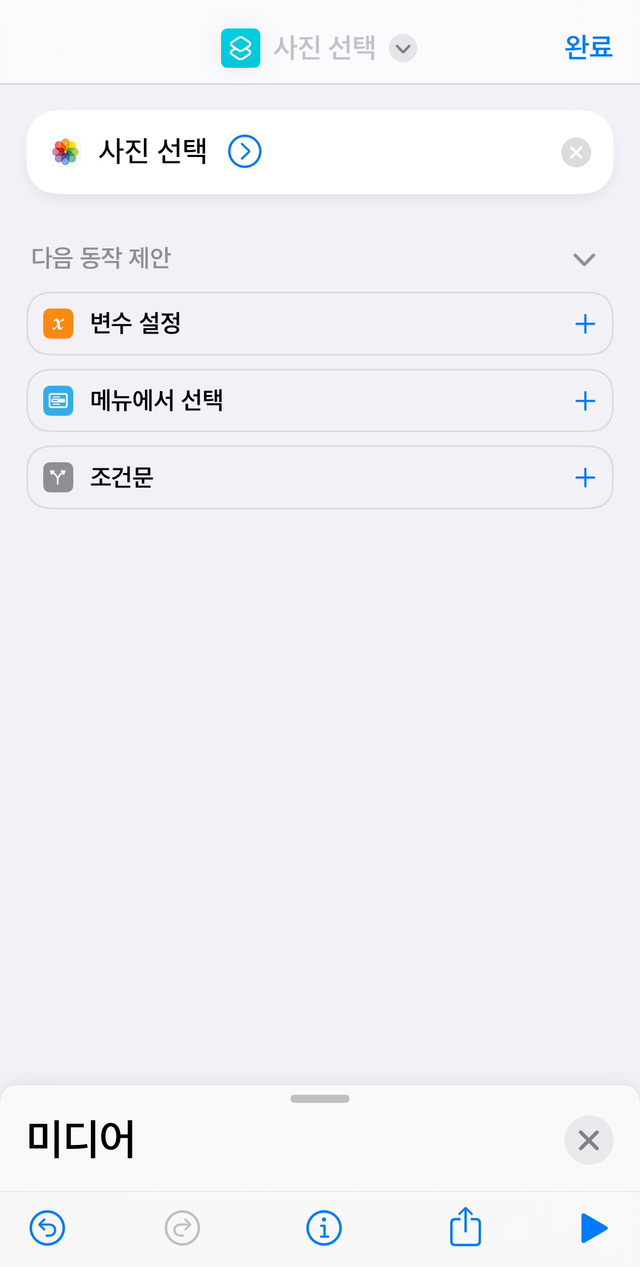The width and height of the screenshot is (640, 1267).
Task: Add the 변수 설정 action
Action: pyautogui.click(x=585, y=324)
